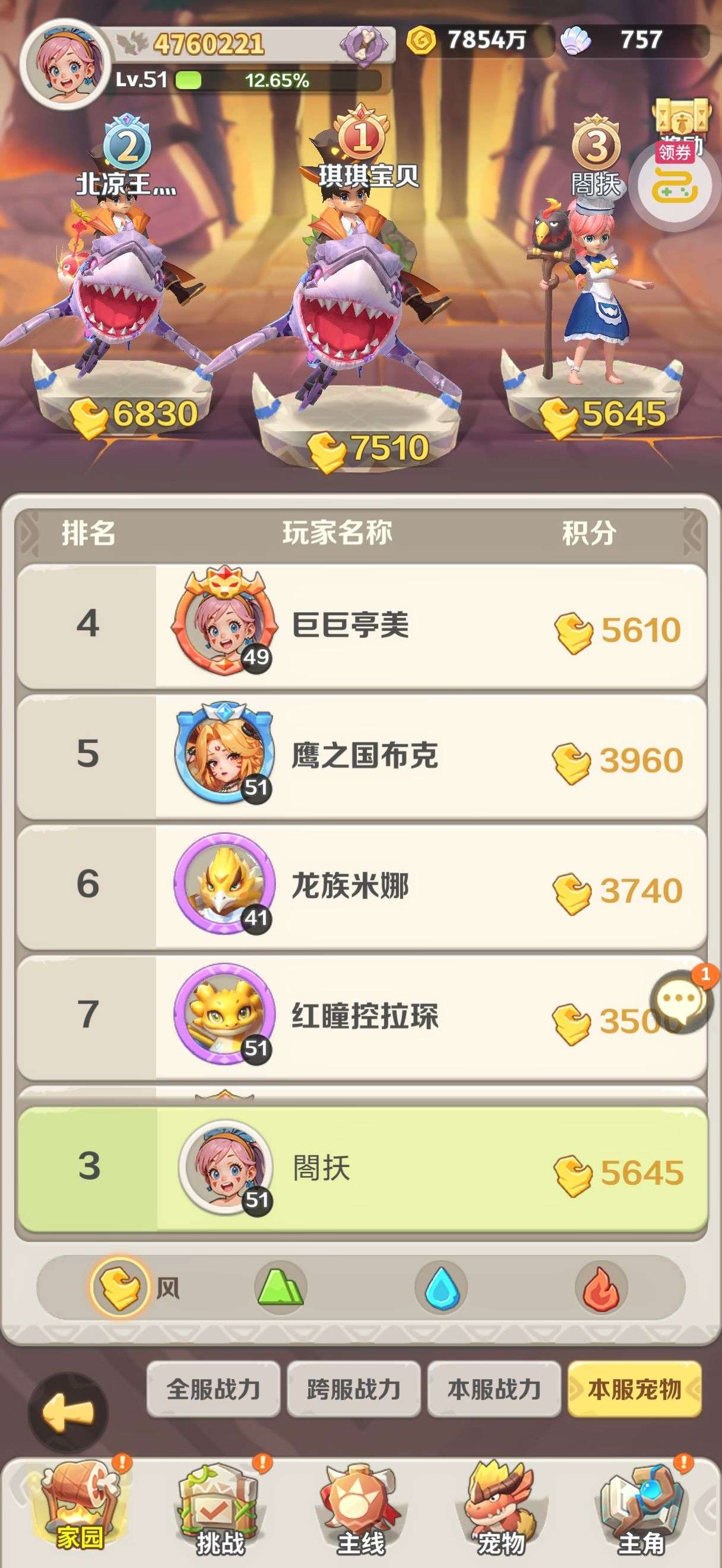
Task: Open the 挑战 section
Action: click(219, 1509)
